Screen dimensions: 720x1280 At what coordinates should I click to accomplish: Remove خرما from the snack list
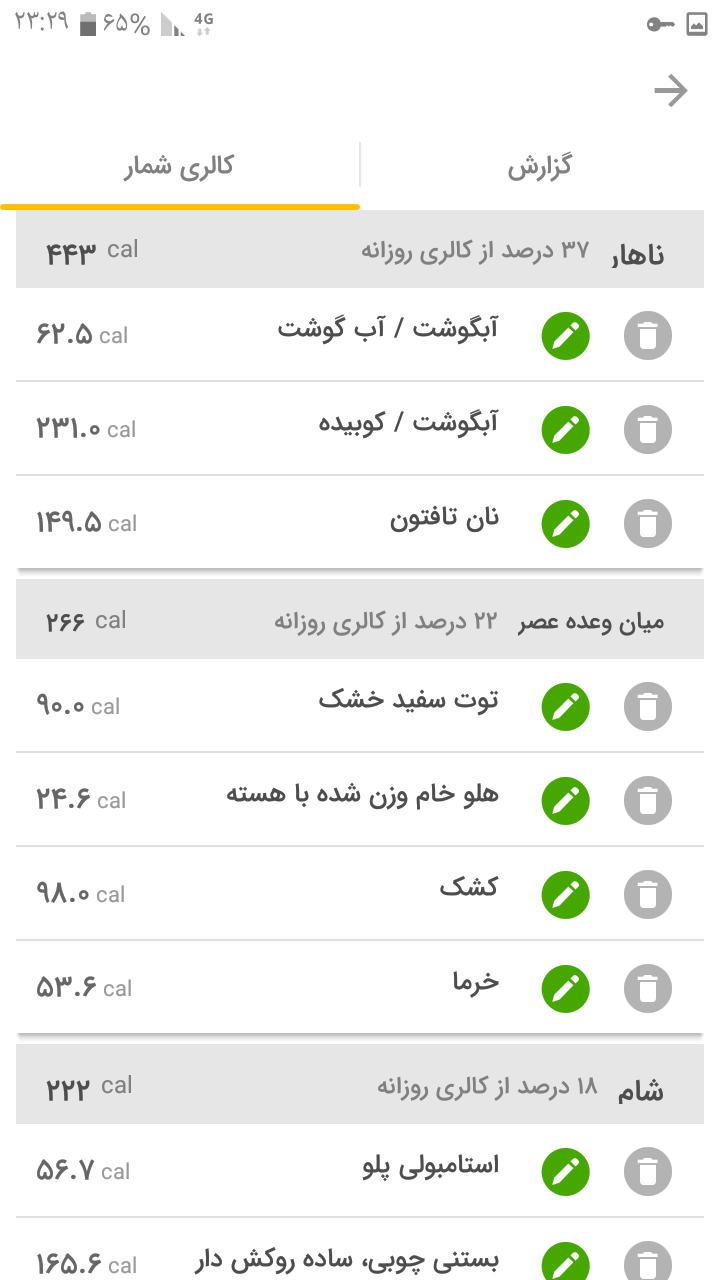pos(648,989)
